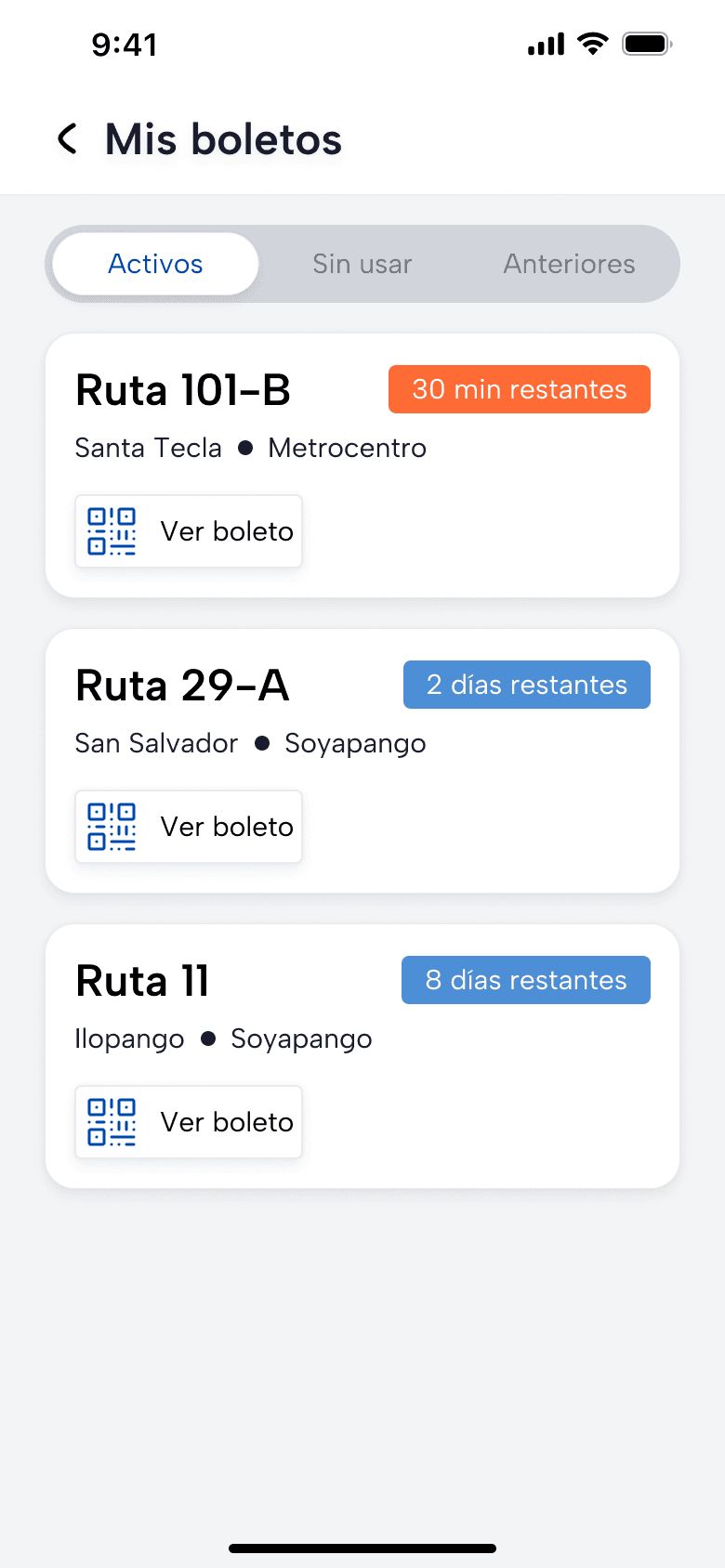Open the Anteriores tab

coord(569,264)
